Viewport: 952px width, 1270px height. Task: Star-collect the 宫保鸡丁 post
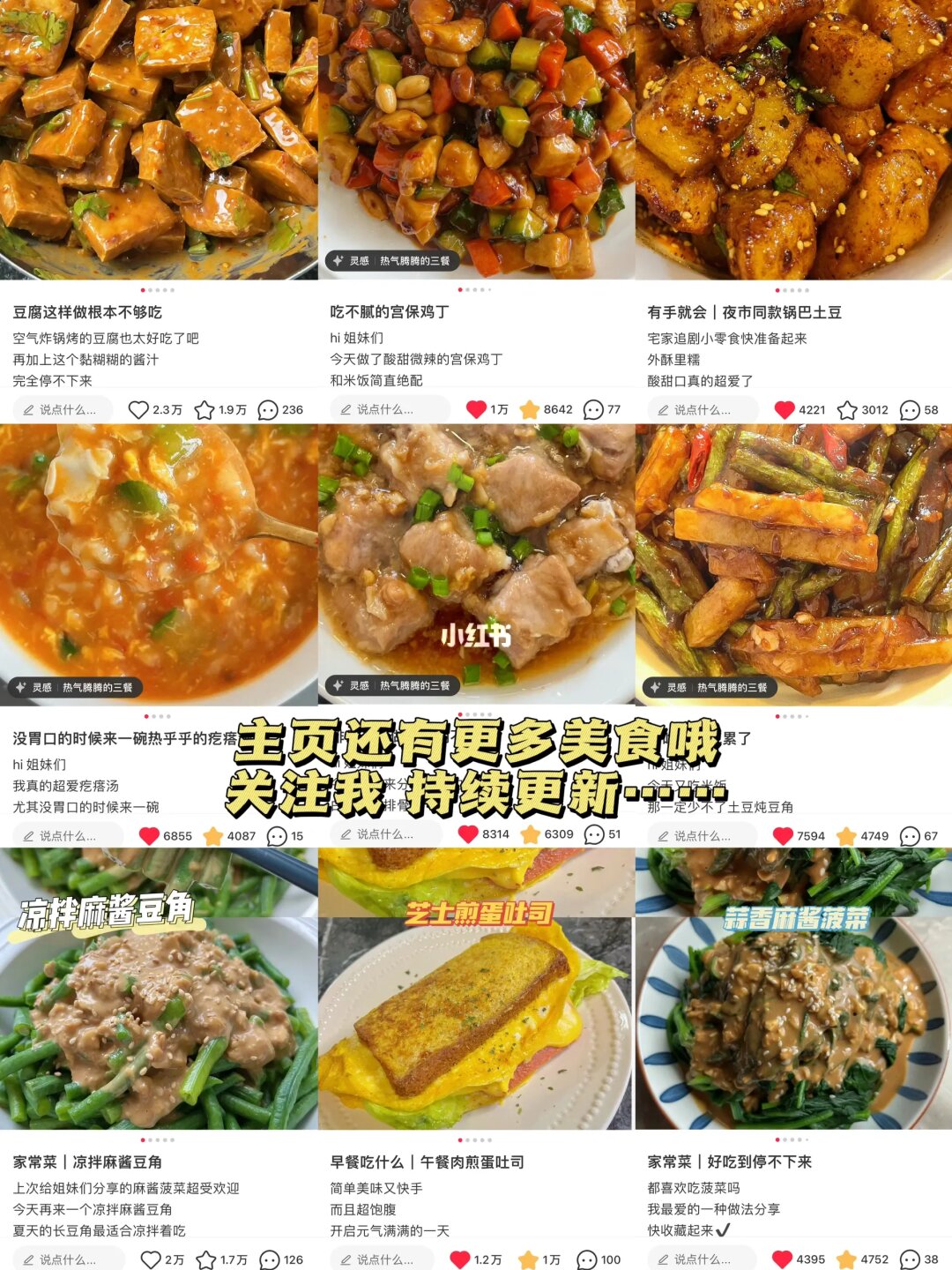tap(529, 409)
